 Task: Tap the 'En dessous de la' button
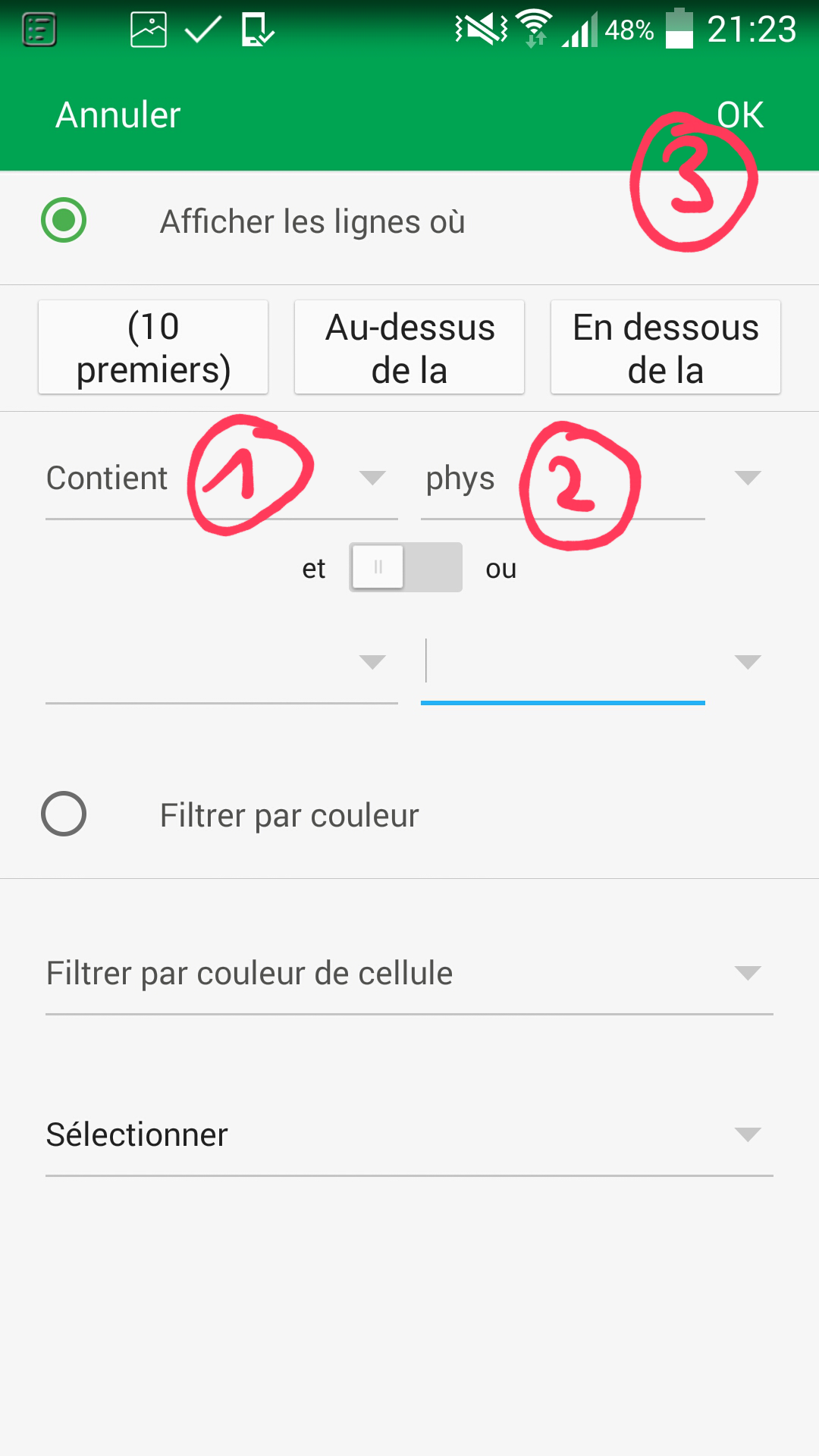[x=666, y=347]
